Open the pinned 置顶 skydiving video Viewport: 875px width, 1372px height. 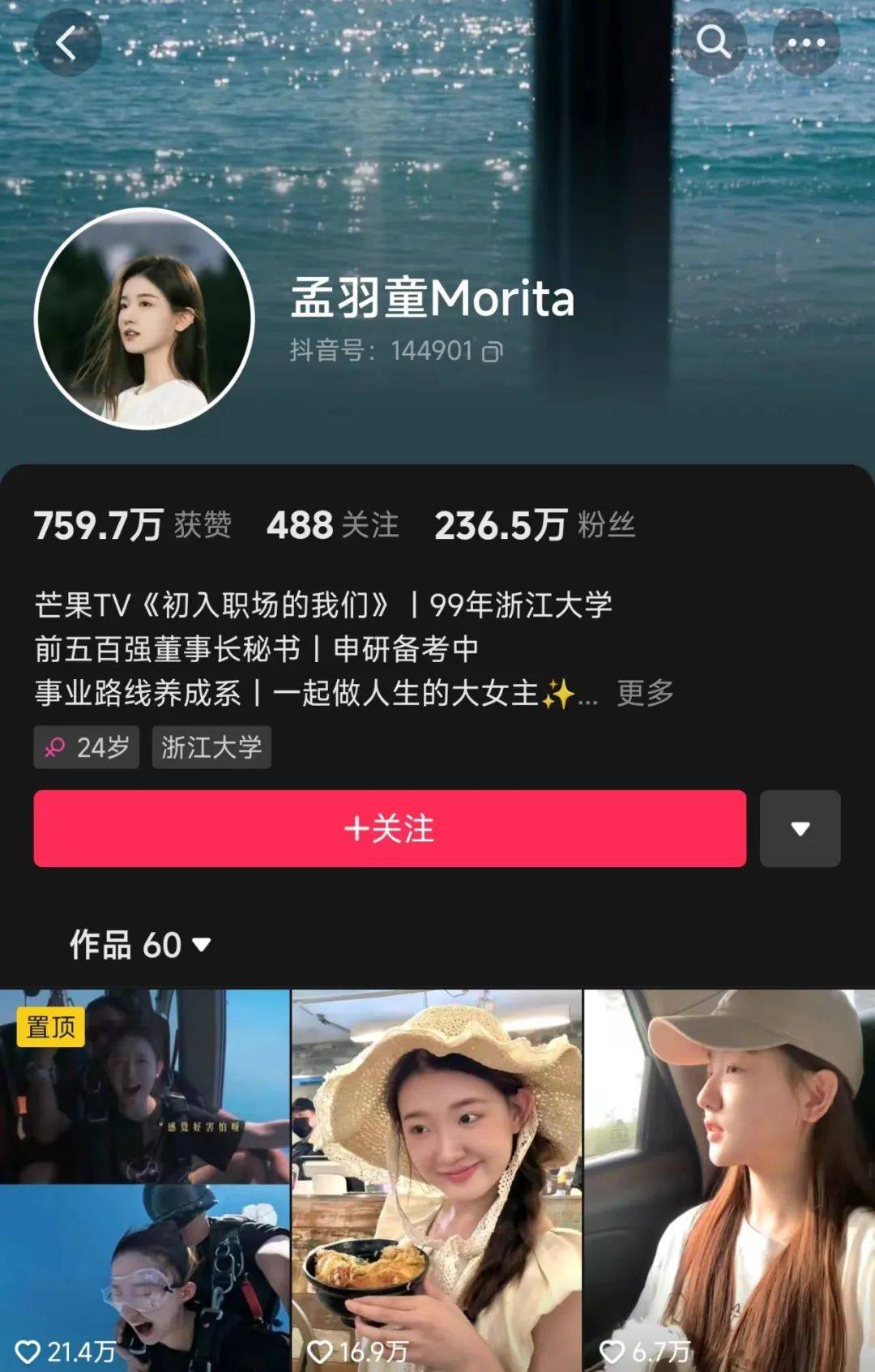(x=144, y=1180)
